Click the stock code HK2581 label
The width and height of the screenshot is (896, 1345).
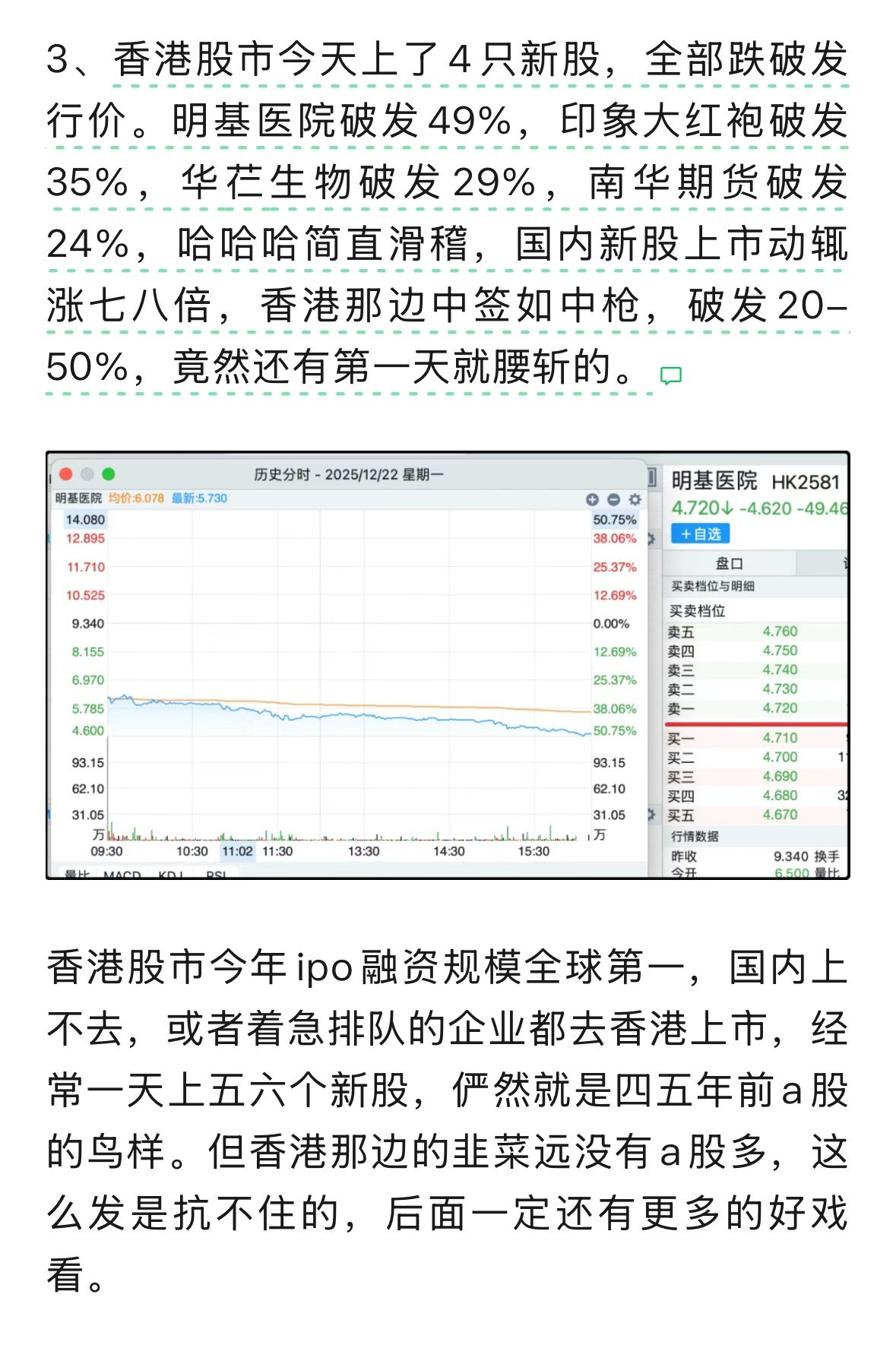click(x=805, y=480)
